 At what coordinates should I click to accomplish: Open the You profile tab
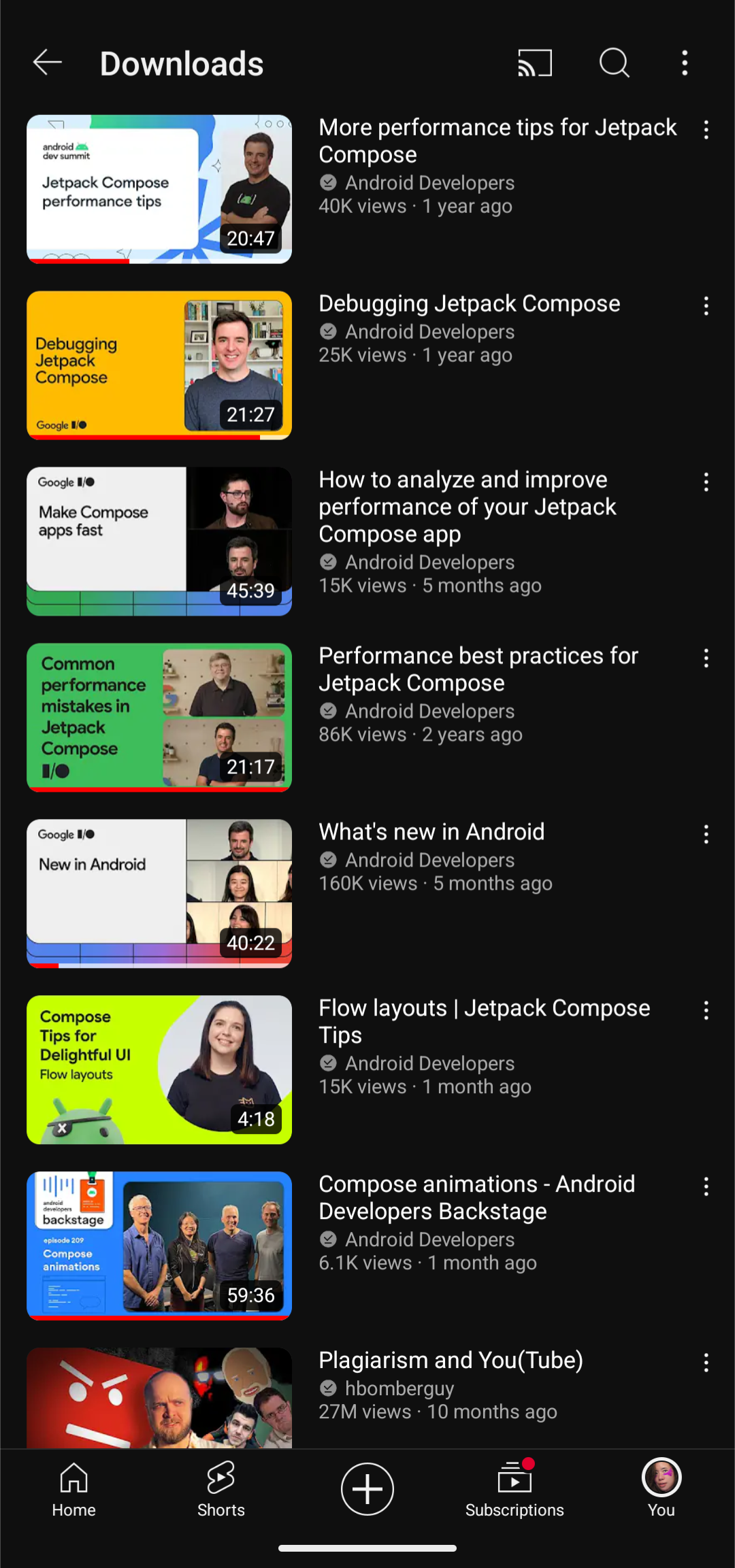tap(661, 1490)
